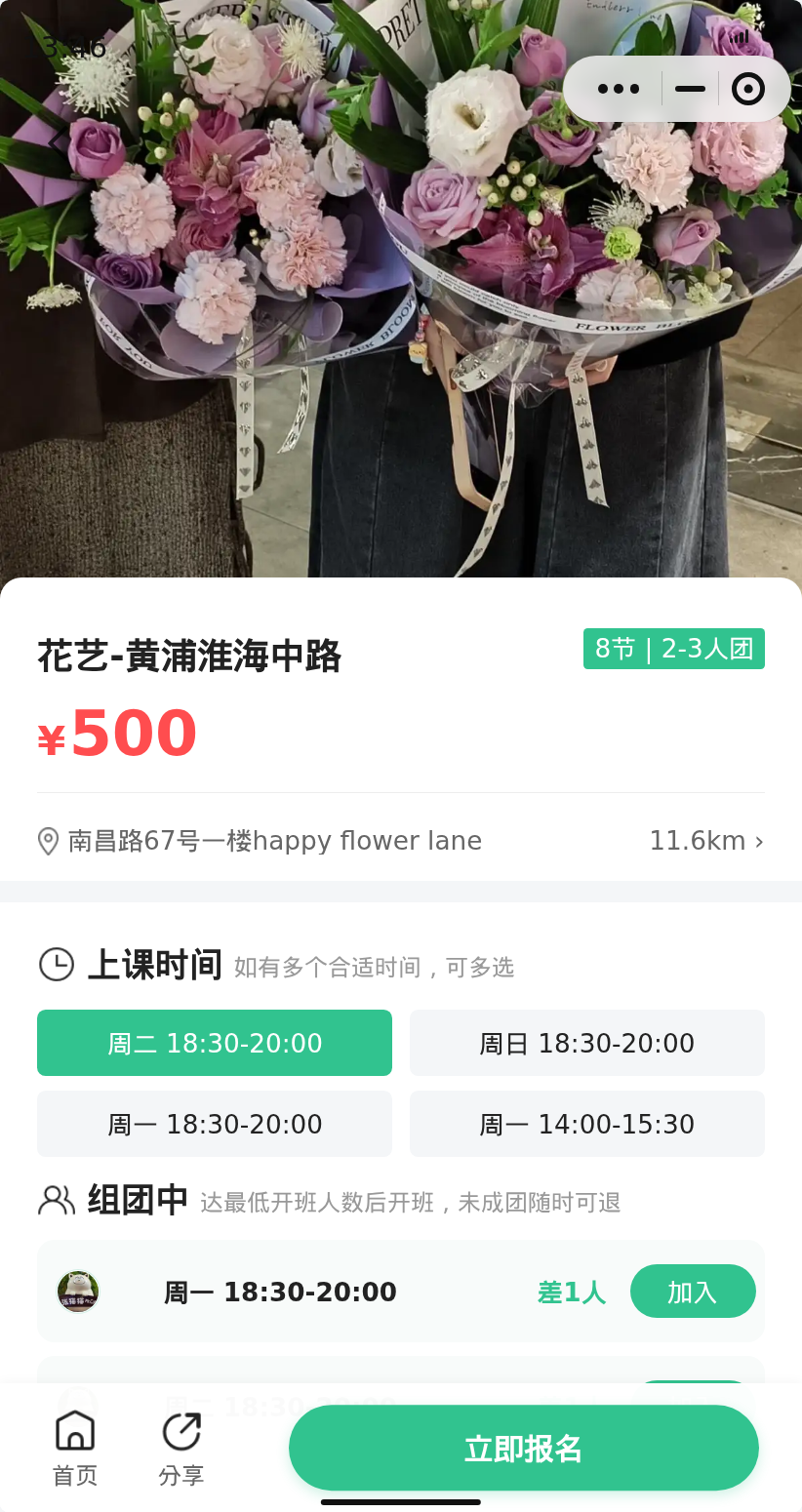Viewport: 802px width, 1512px height.
Task: Share this course via 分享
Action: [x=181, y=1449]
